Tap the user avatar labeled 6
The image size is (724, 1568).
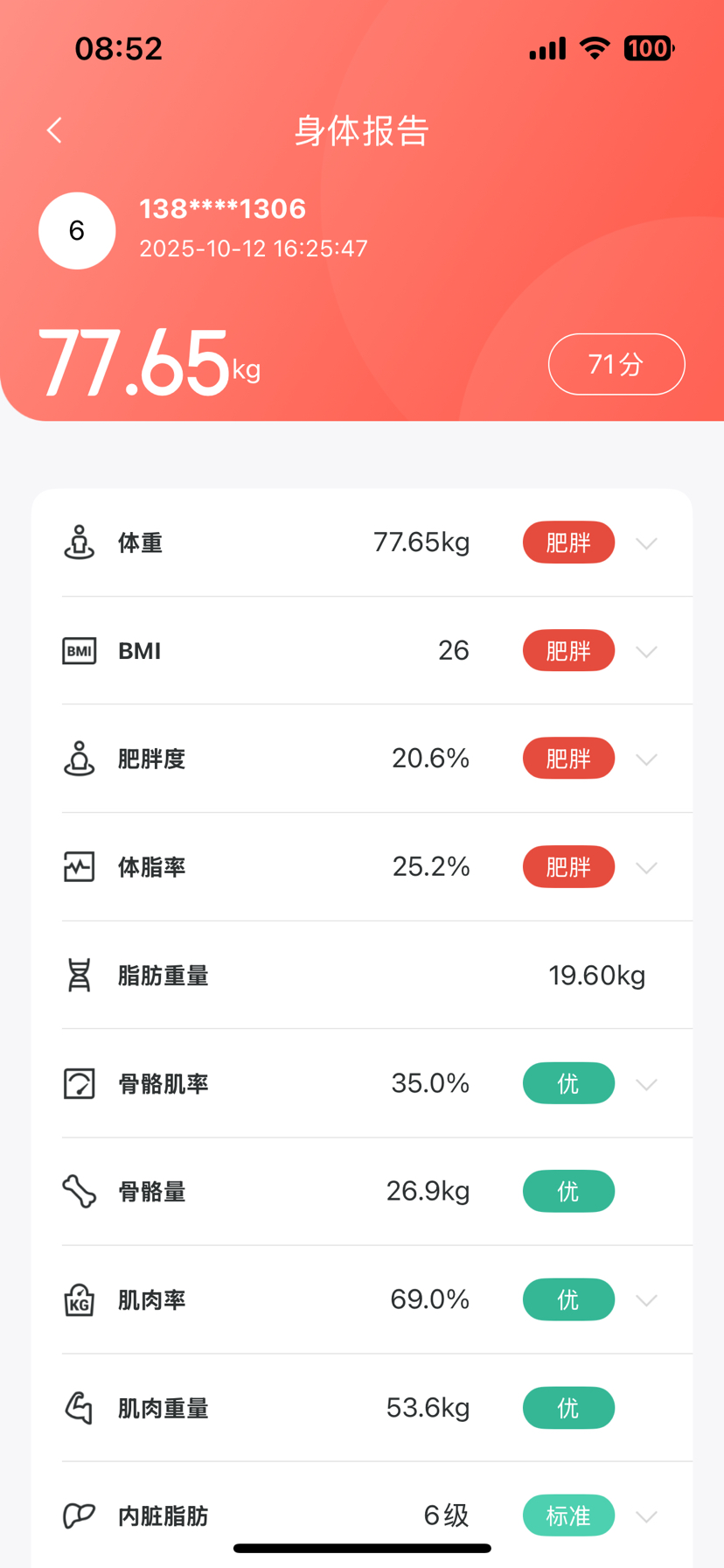coord(77,231)
